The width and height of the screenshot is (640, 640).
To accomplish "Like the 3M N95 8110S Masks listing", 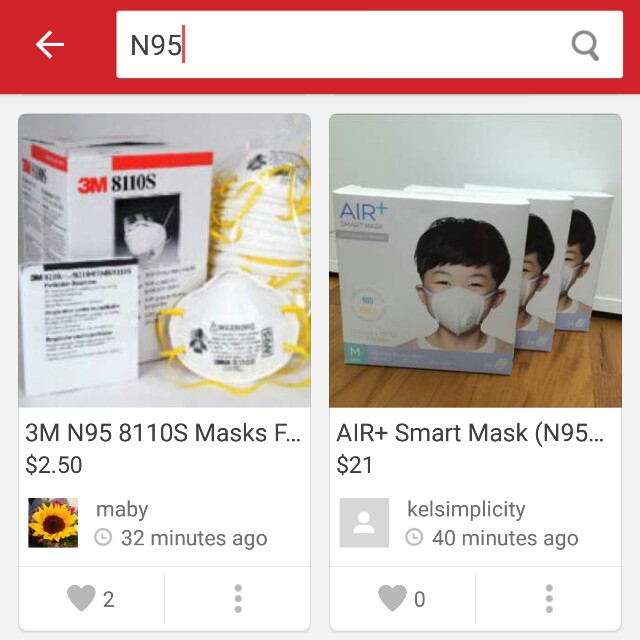I will pyautogui.click(x=91, y=599).
